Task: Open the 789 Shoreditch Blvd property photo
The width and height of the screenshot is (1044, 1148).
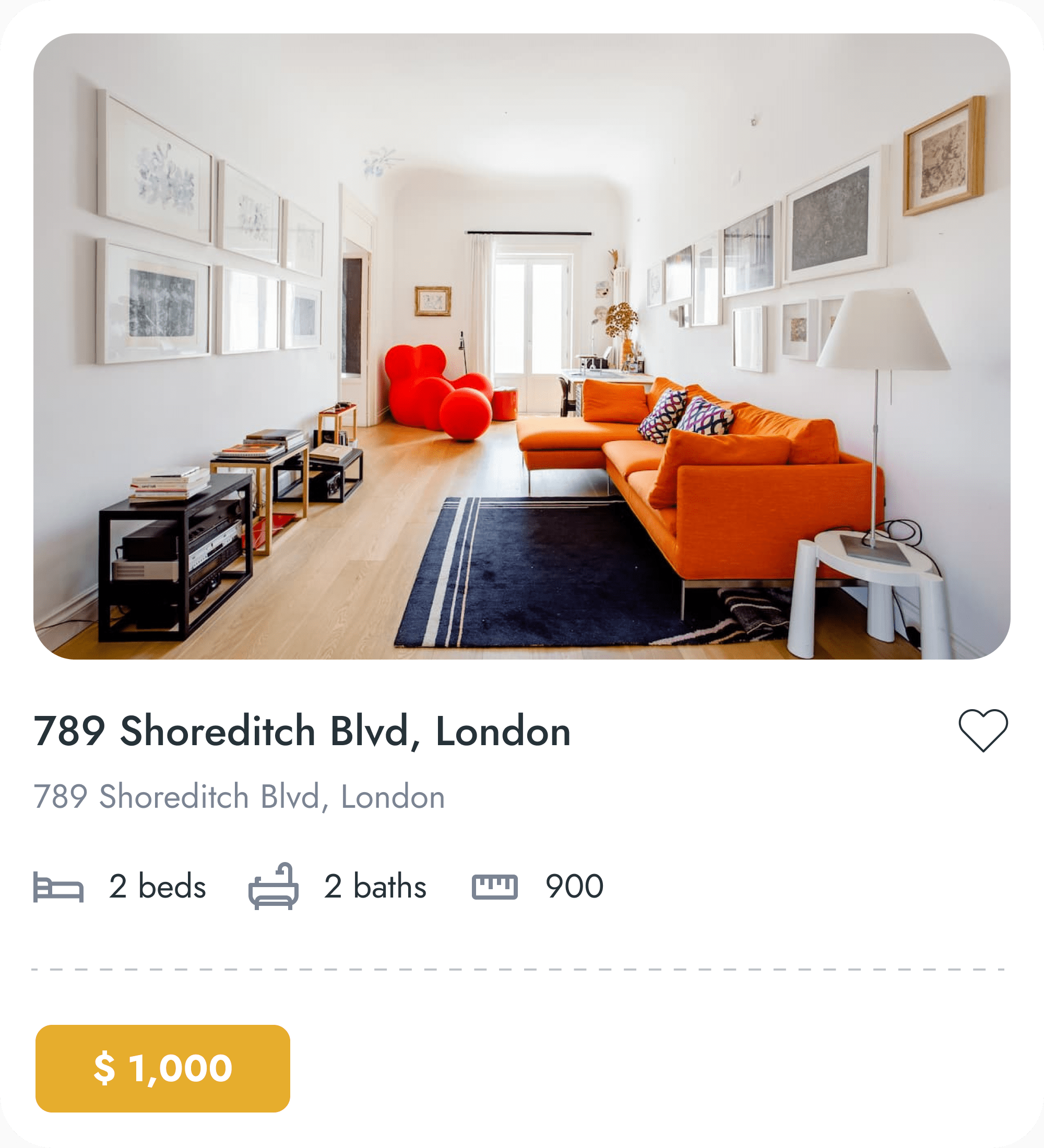Action: coord(521,346)
